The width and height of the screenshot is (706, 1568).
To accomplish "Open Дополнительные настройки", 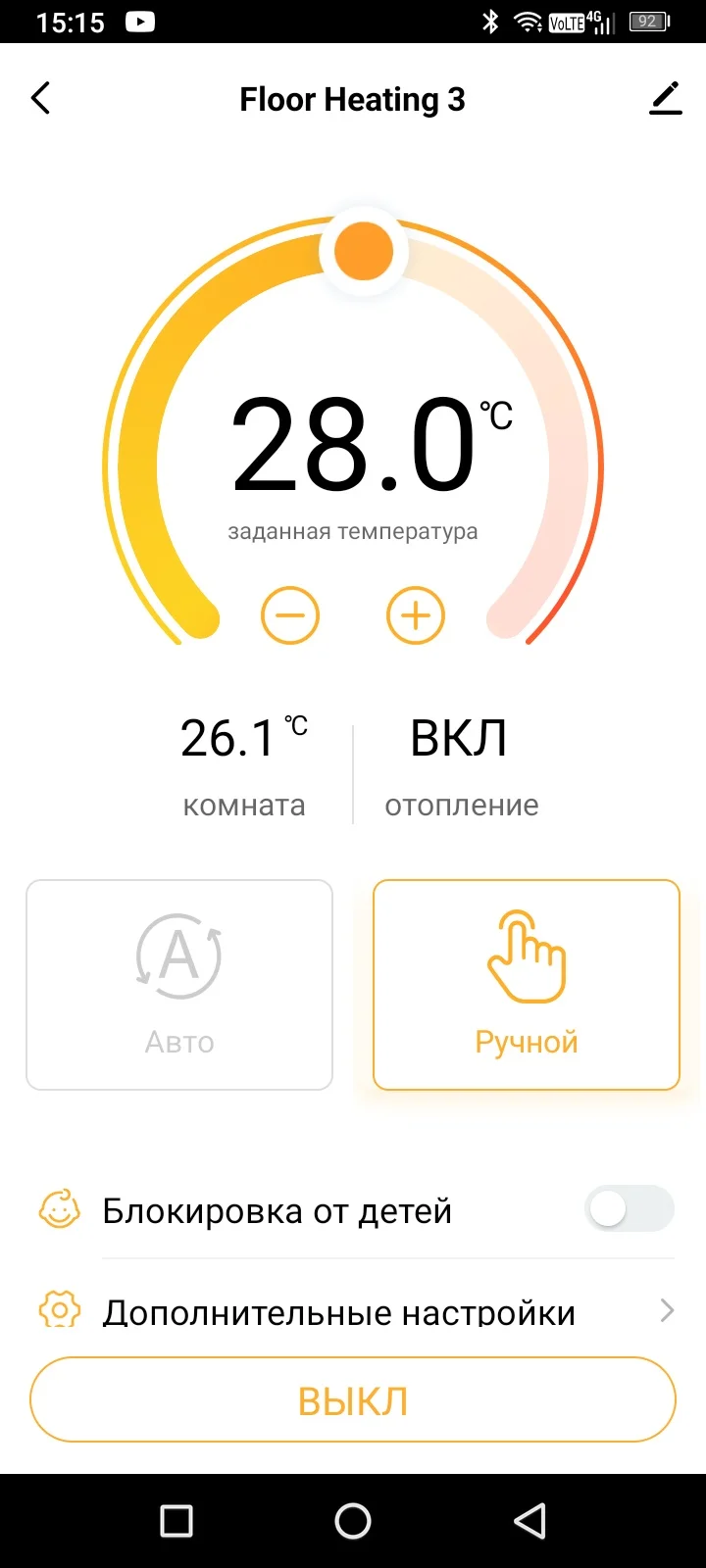I will click(353, 1310).
